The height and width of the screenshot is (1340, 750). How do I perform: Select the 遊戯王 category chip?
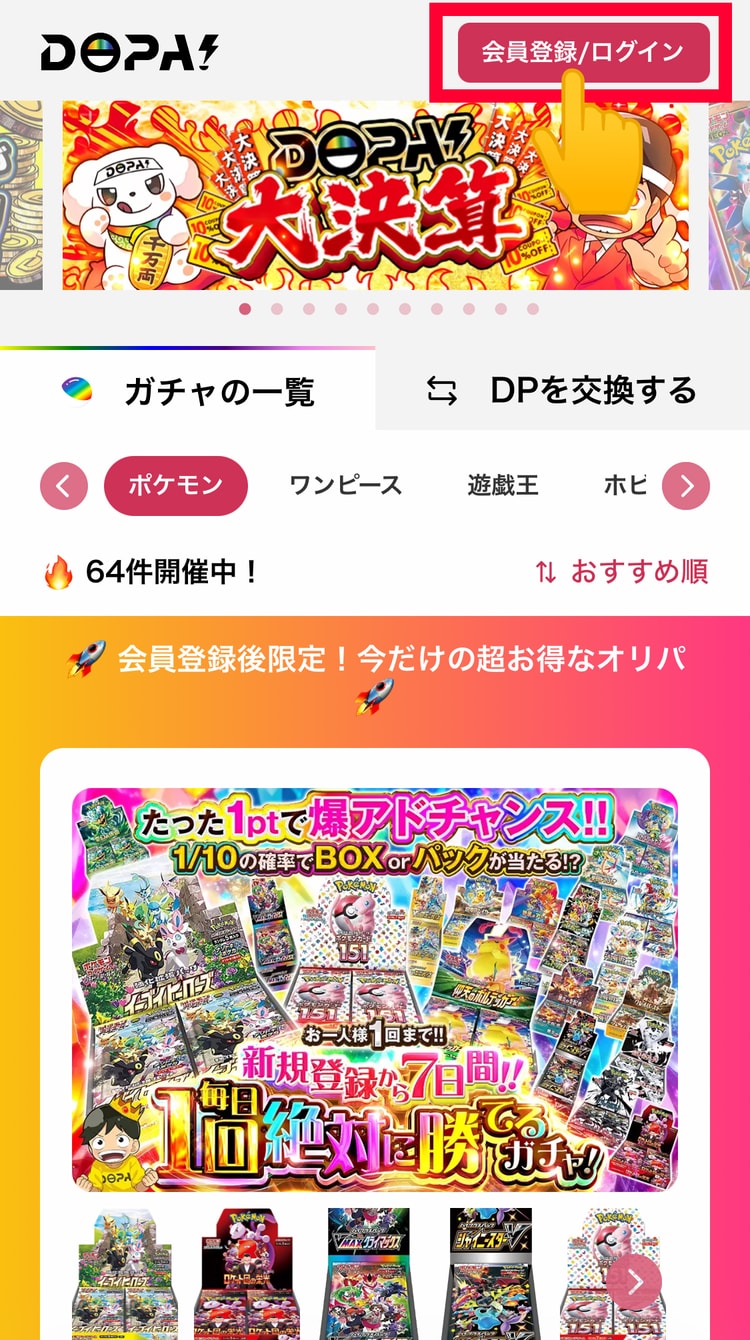click(500, 485)
